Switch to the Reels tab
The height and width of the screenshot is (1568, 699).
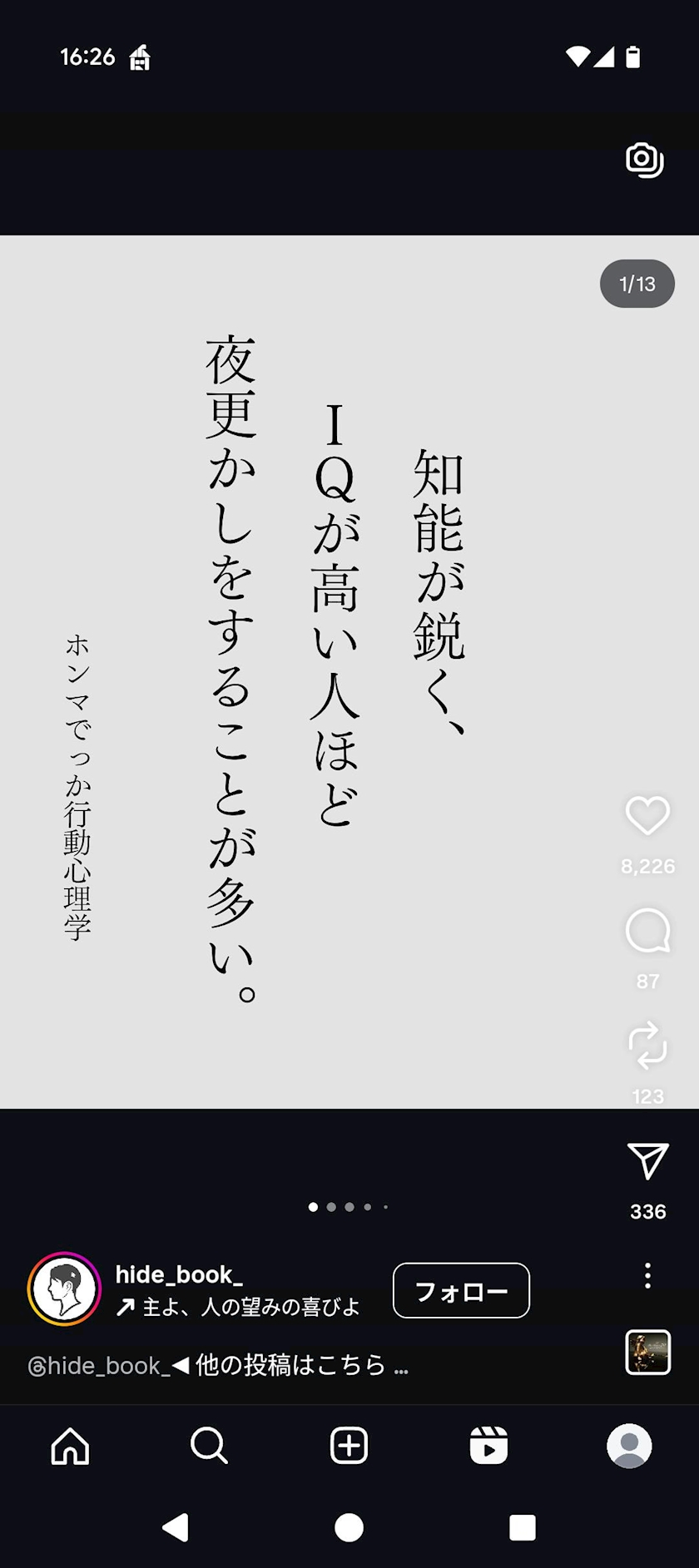pyautogui.click(x=488, y=1446)
